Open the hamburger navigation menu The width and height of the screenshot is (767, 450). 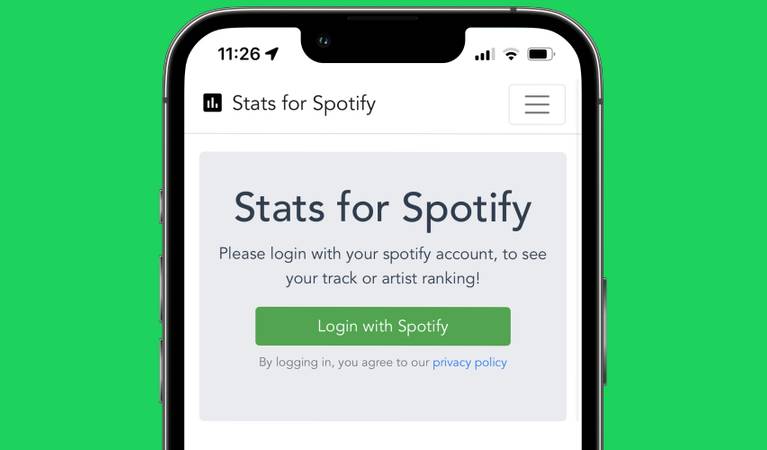point(537,104)
